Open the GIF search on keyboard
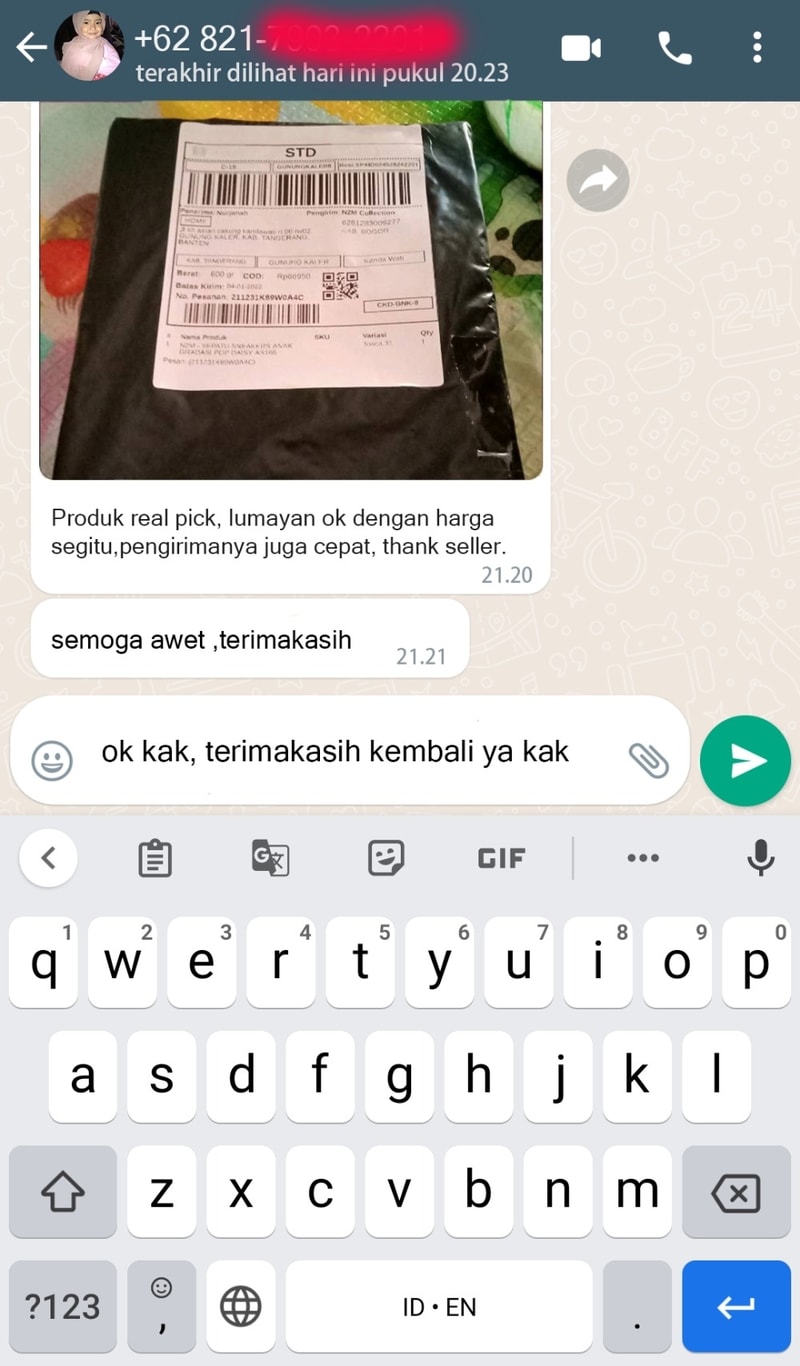Screen dimensions: 800x1366 [x=501, y=858]
